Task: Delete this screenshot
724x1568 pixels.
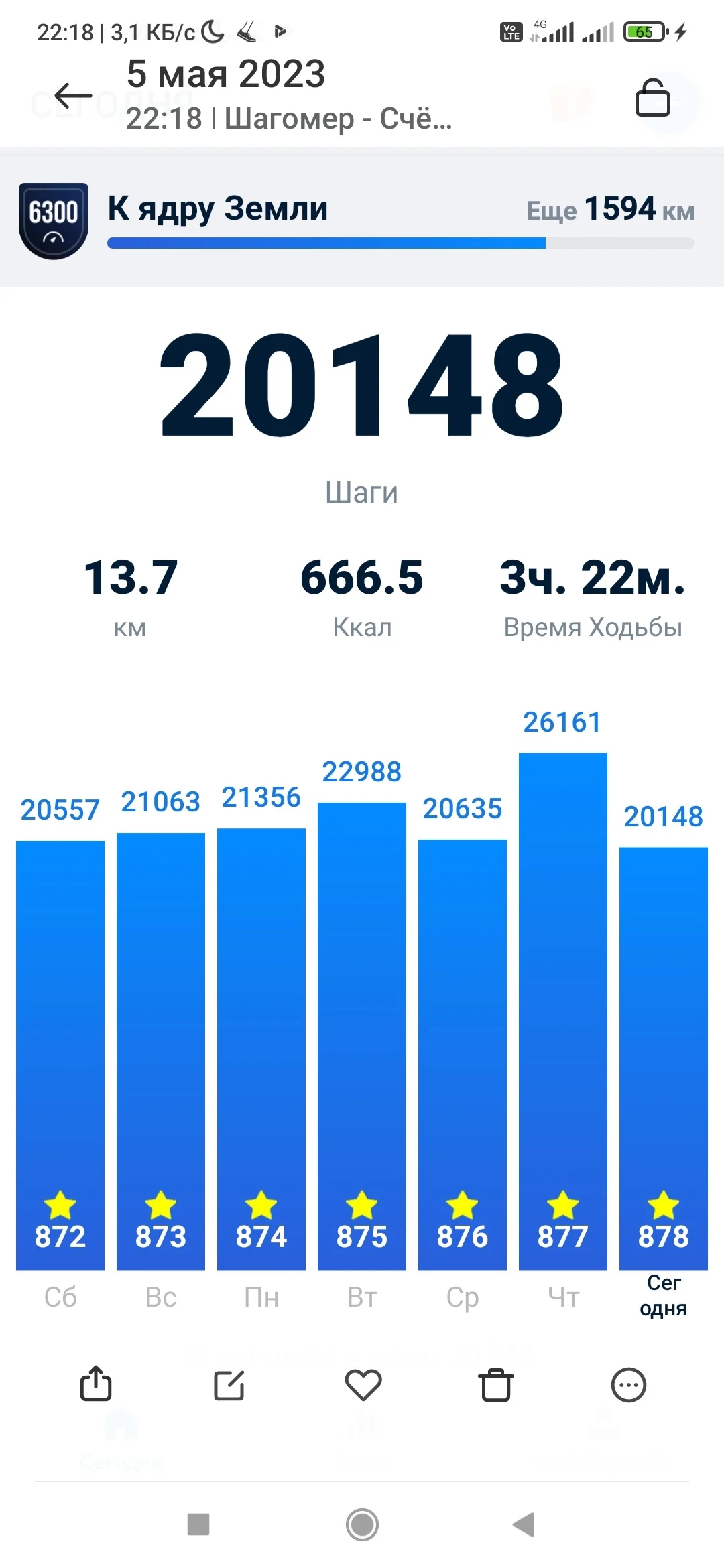Action: [x=496, y=1385]
